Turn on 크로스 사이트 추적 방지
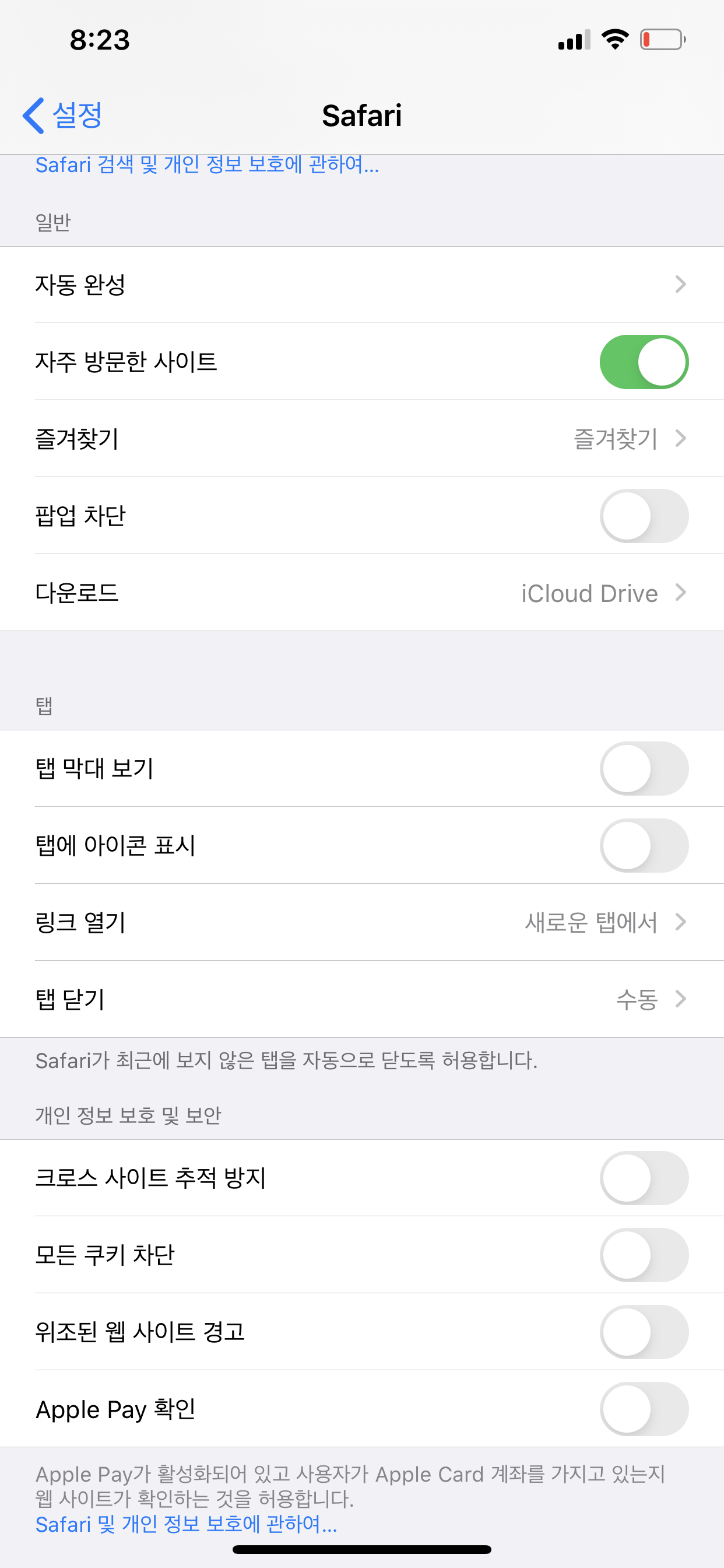The height and width of the screenshot is (1568, 724). 643,1178
